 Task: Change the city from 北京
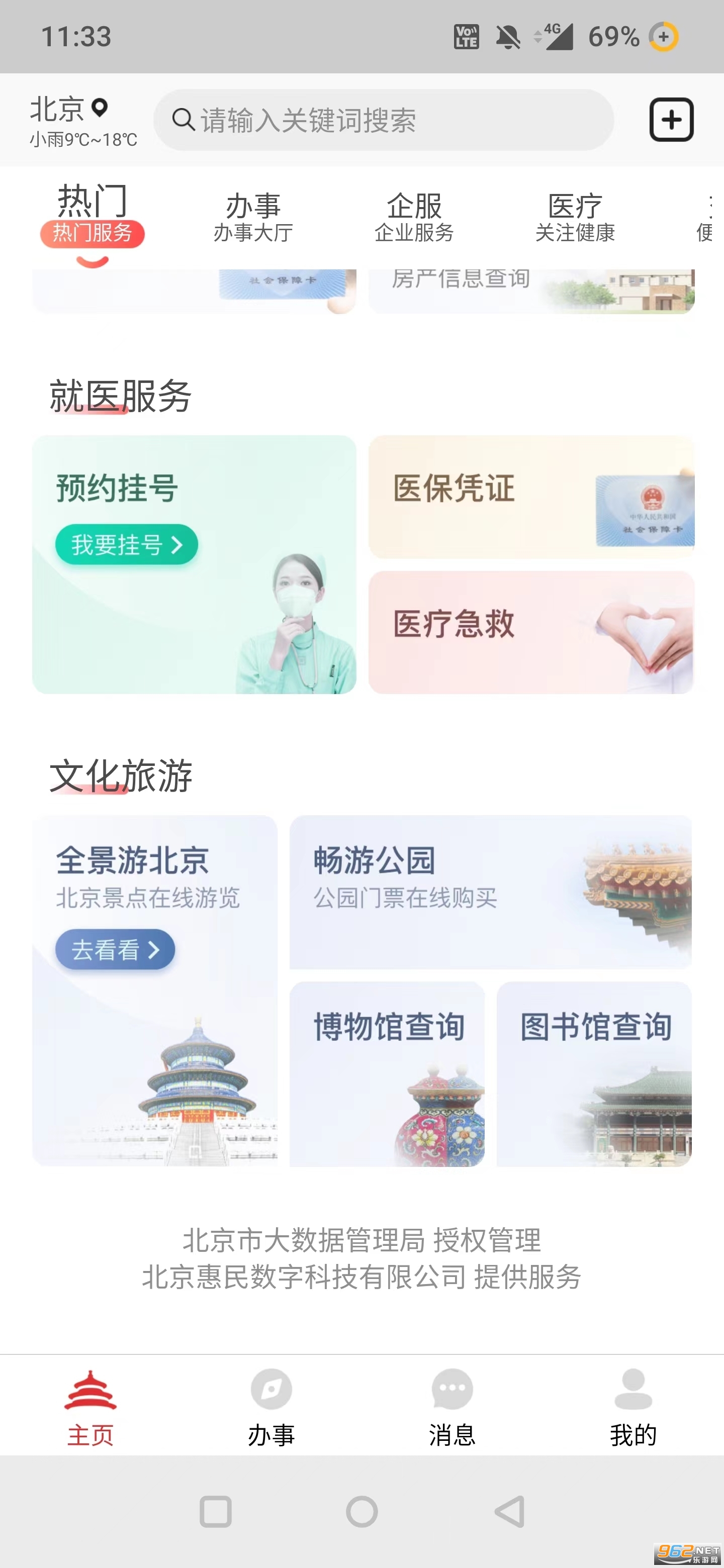68,110
